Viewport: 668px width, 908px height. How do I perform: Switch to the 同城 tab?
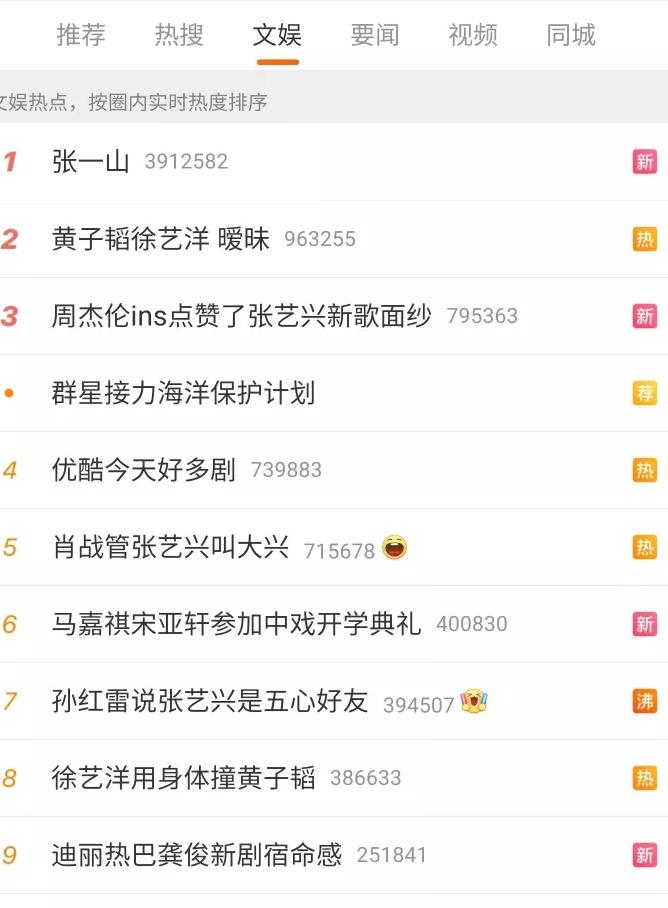tap(571, 35)
